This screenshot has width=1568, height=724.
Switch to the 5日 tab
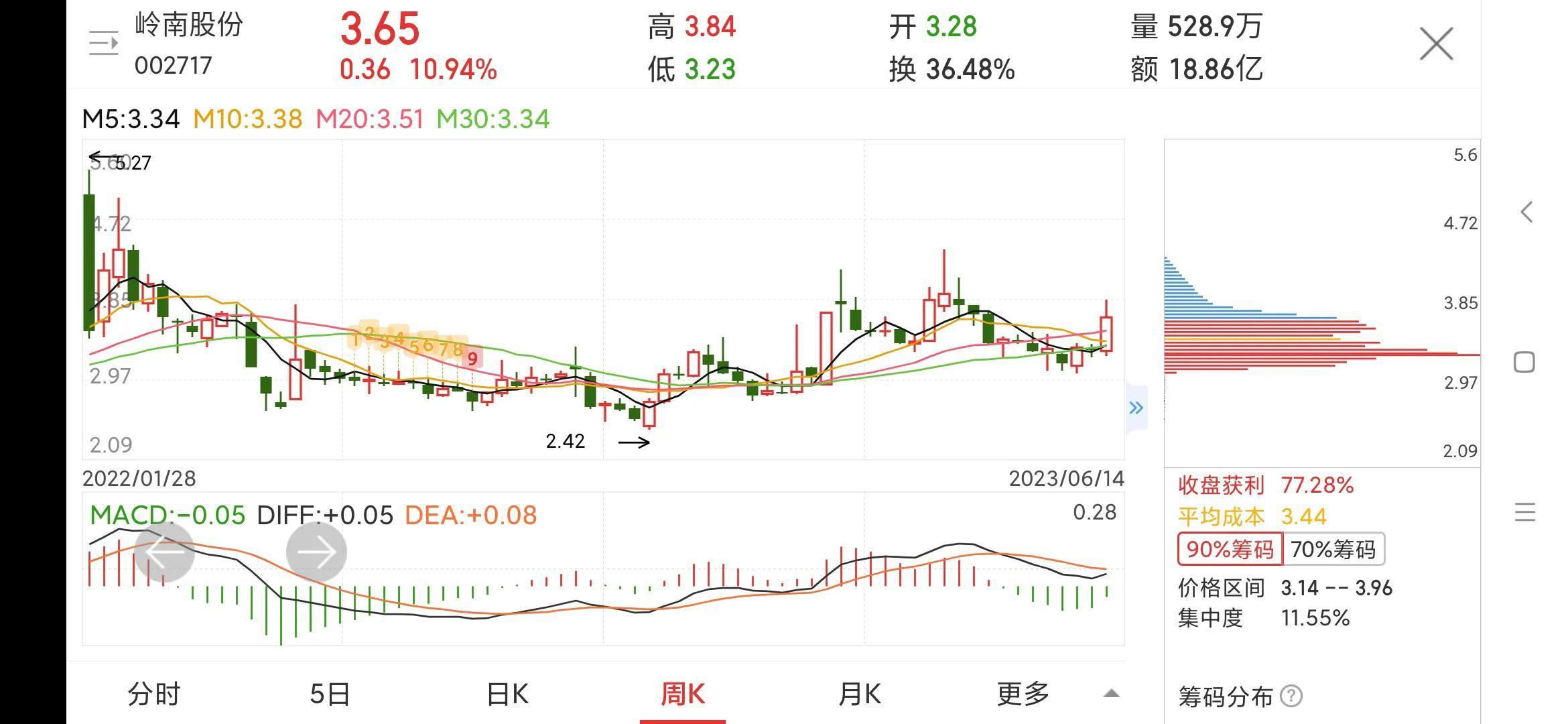click(x=330, y=694)
